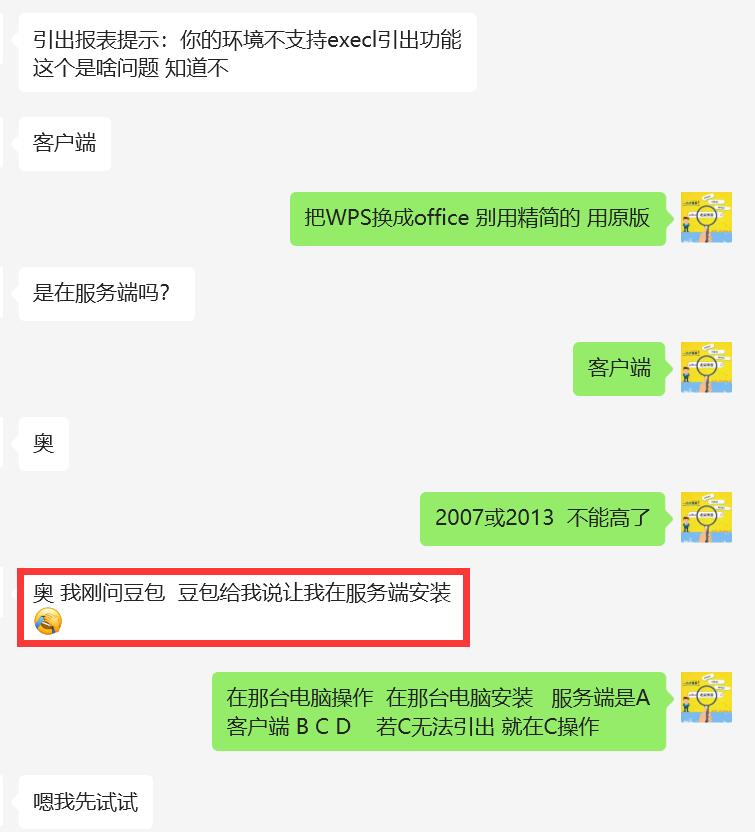Tap the avatar next to green 客户端 reply

[706, 367]
